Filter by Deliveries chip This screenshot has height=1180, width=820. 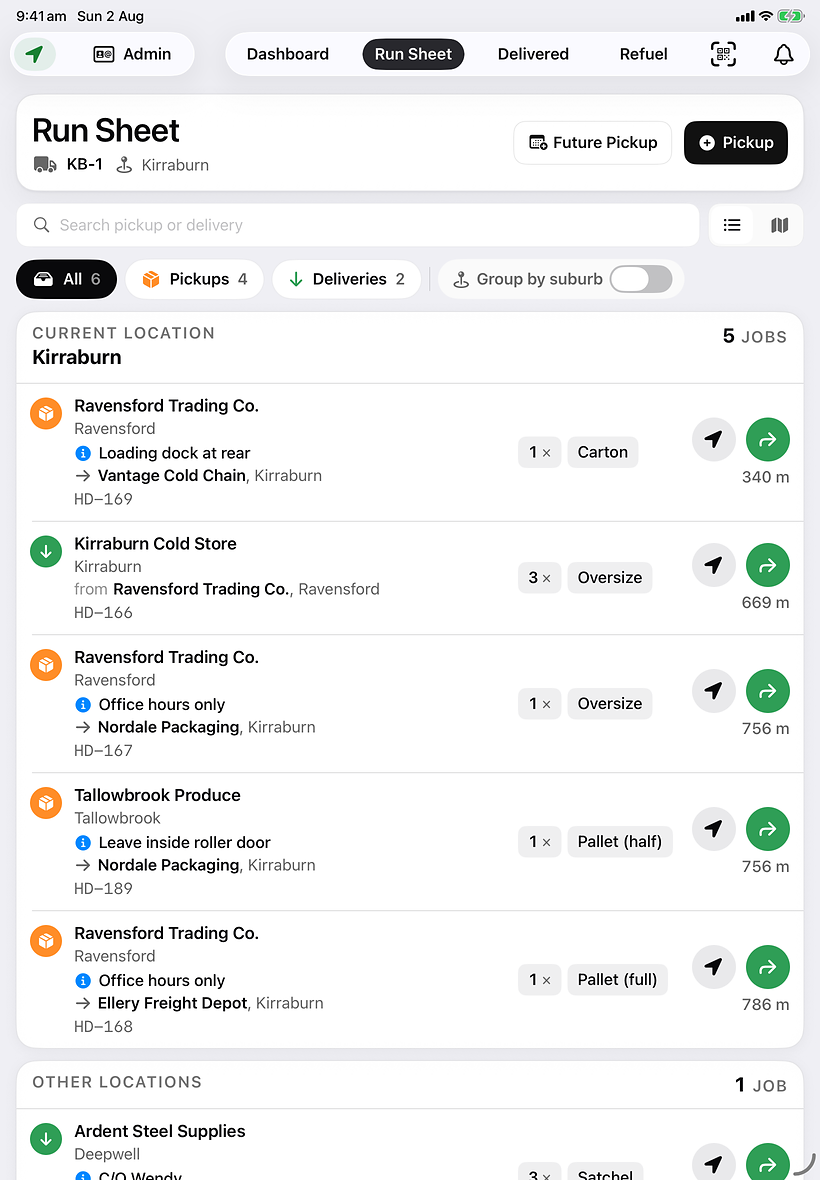pyautogui.click(x=347, y=279)
